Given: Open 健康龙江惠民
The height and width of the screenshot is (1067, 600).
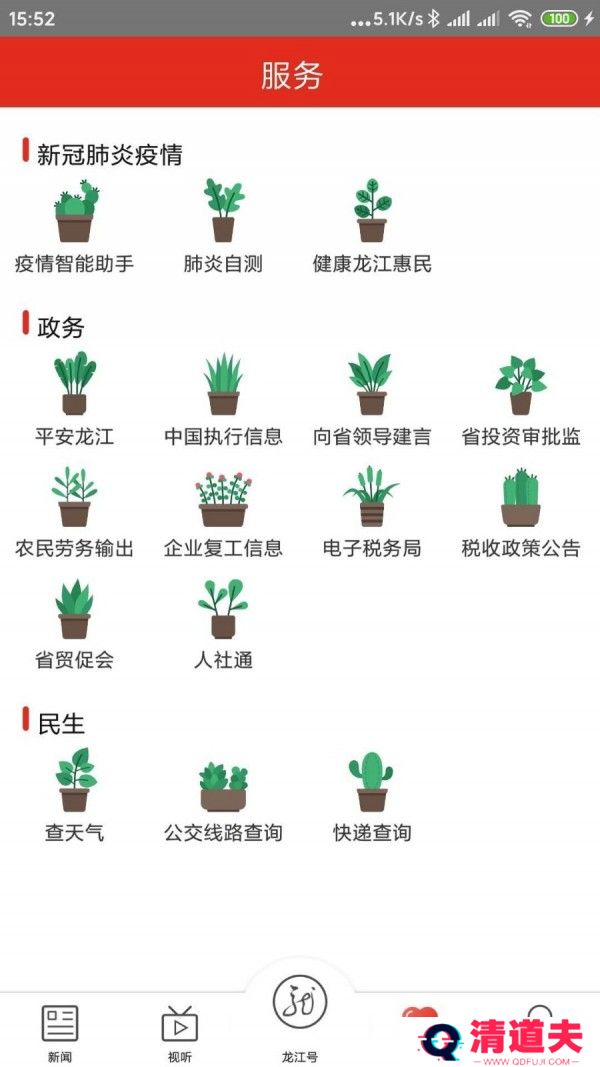Looking at the screenshot, I should (372, 226).
